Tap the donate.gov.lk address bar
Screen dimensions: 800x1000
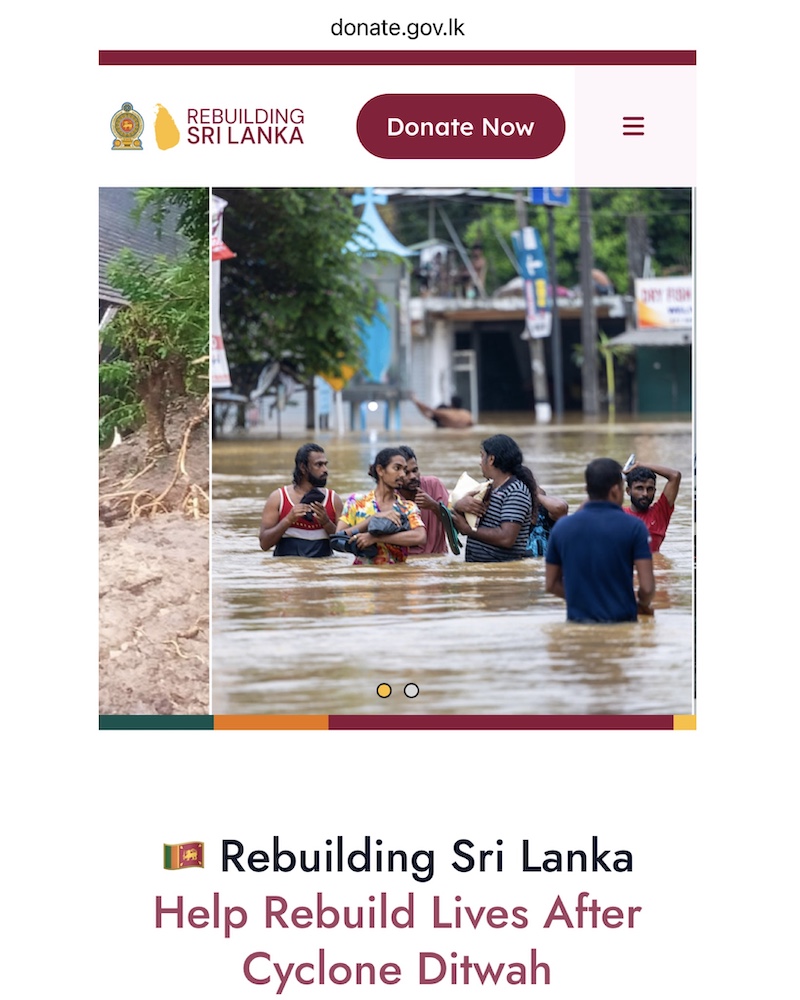click(x=398, y=27)
